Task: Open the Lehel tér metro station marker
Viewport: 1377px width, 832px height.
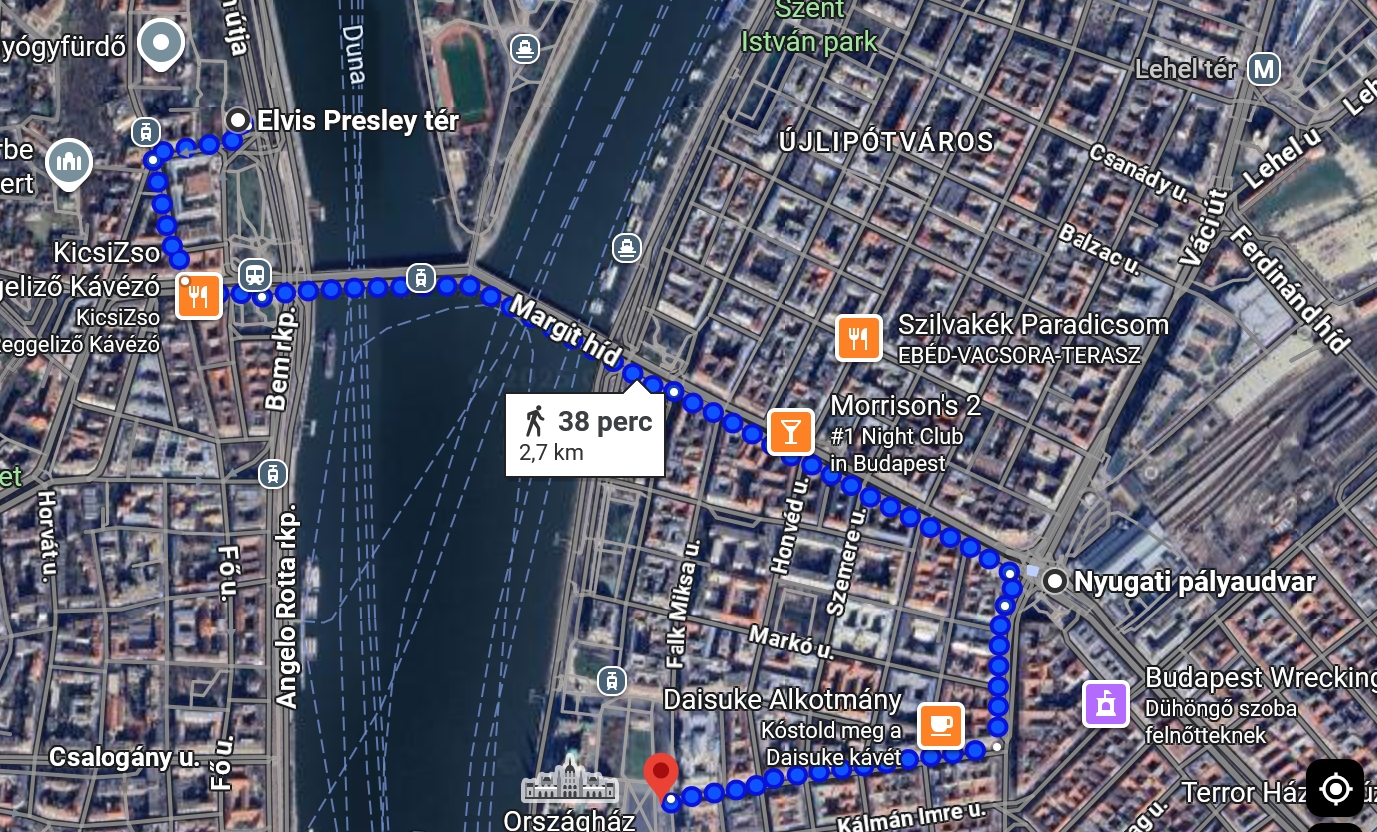Action: (1264, 69)
